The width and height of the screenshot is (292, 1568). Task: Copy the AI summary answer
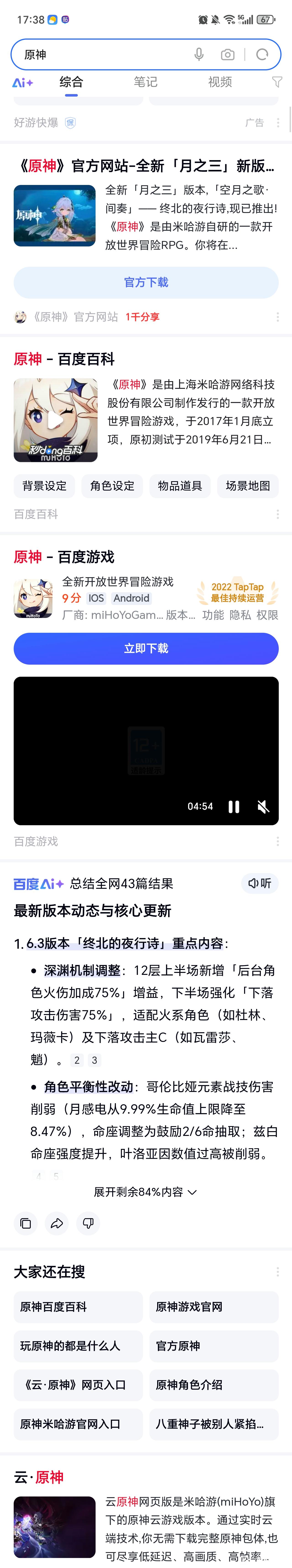(x=26, y=1223)
